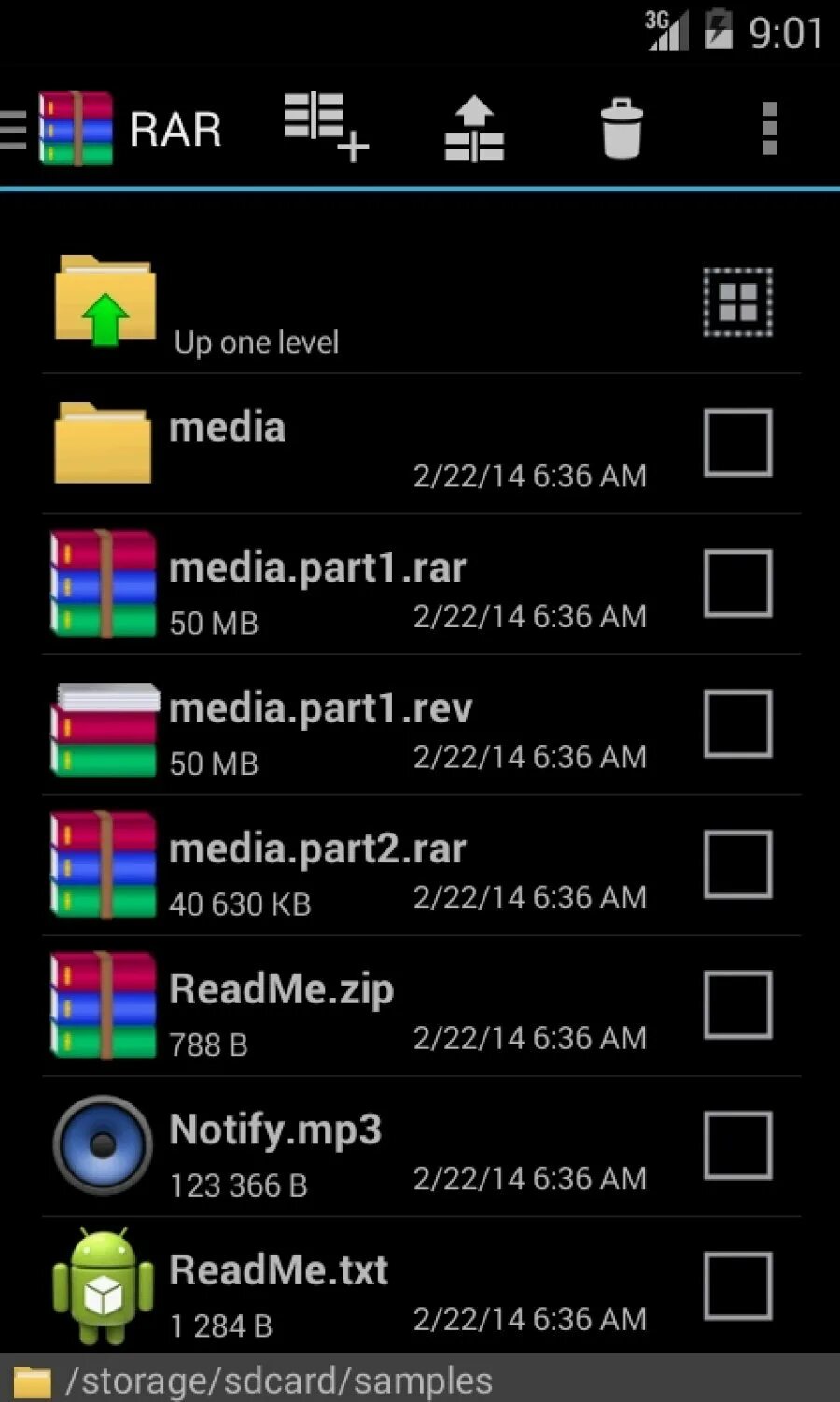Click the /storage/sdcard/samples path bar

(278, 1379)
